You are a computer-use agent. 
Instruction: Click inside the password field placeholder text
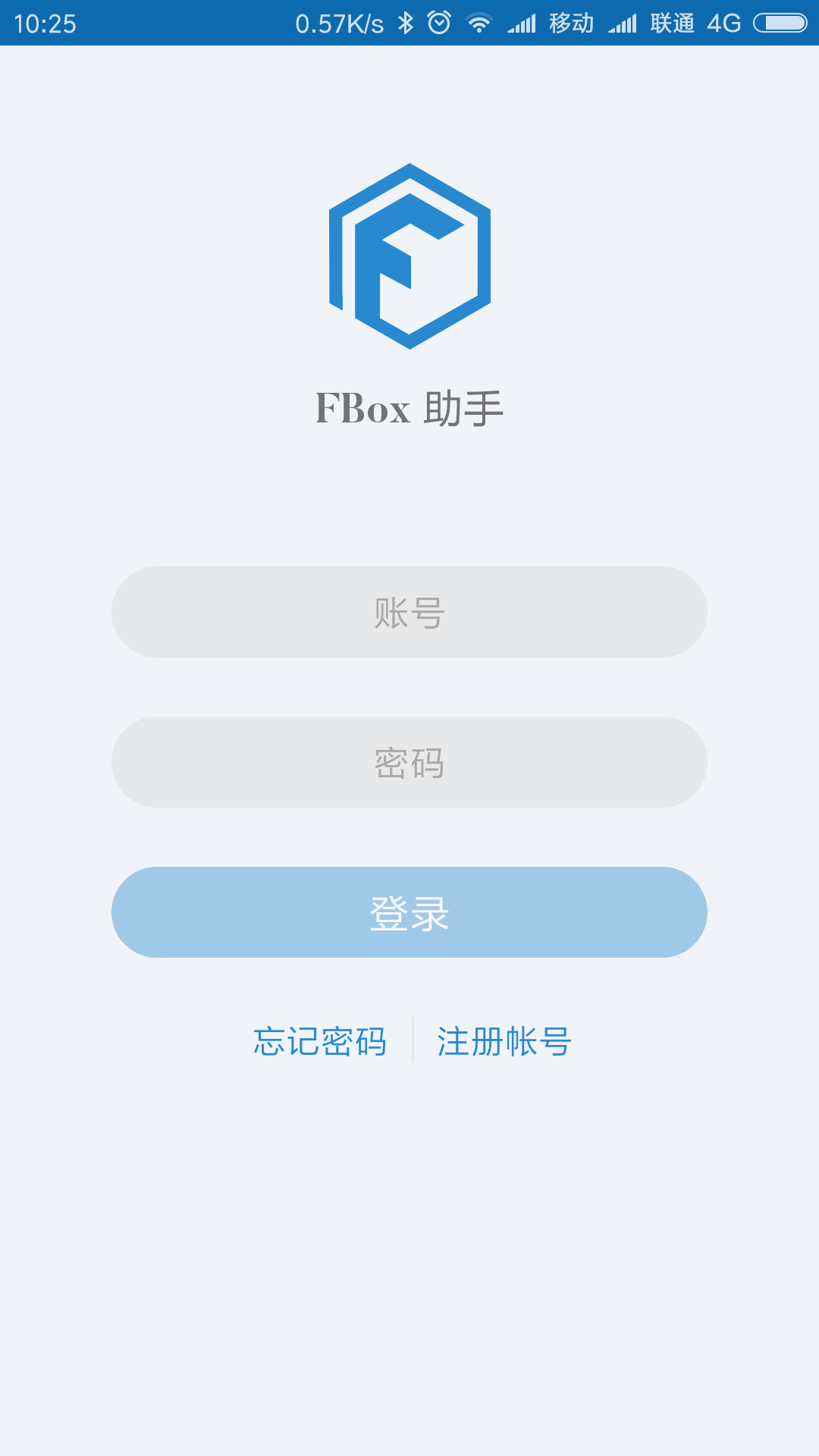pos(409,761)
